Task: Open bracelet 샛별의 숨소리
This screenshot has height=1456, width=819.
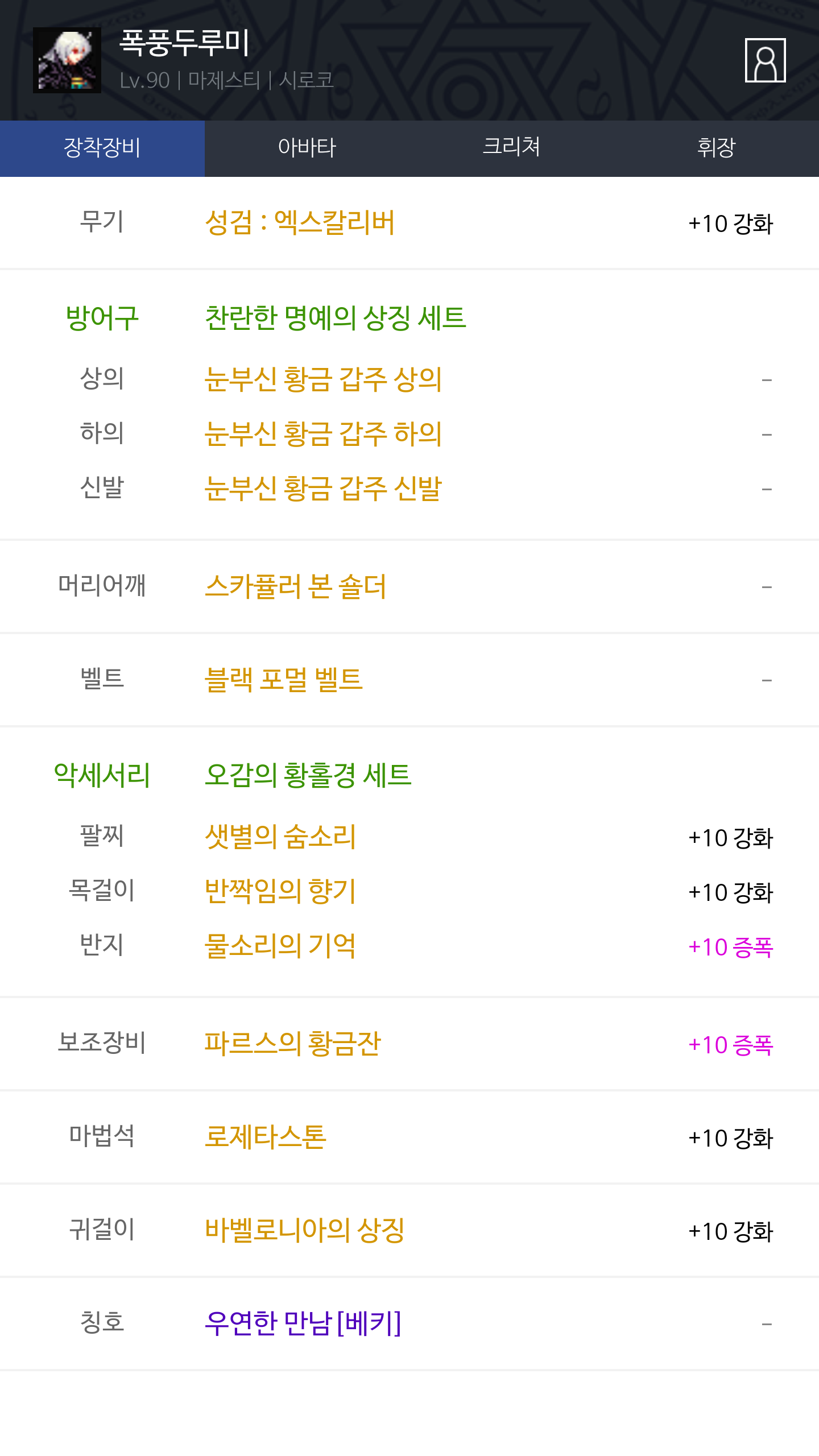Action: 280,837
